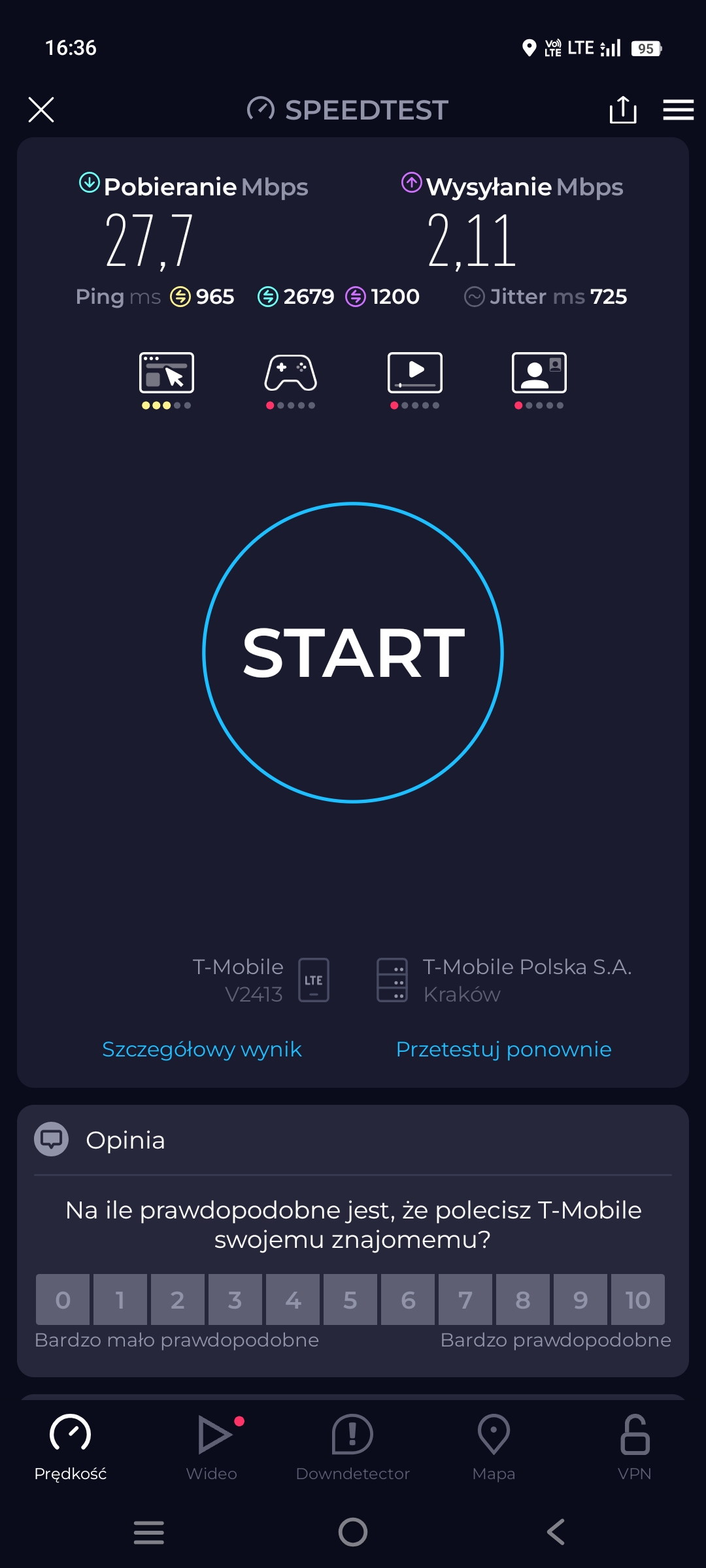Choose rating 8 in the Opinia survey

pyautogui.click(x=523, y=1299)
